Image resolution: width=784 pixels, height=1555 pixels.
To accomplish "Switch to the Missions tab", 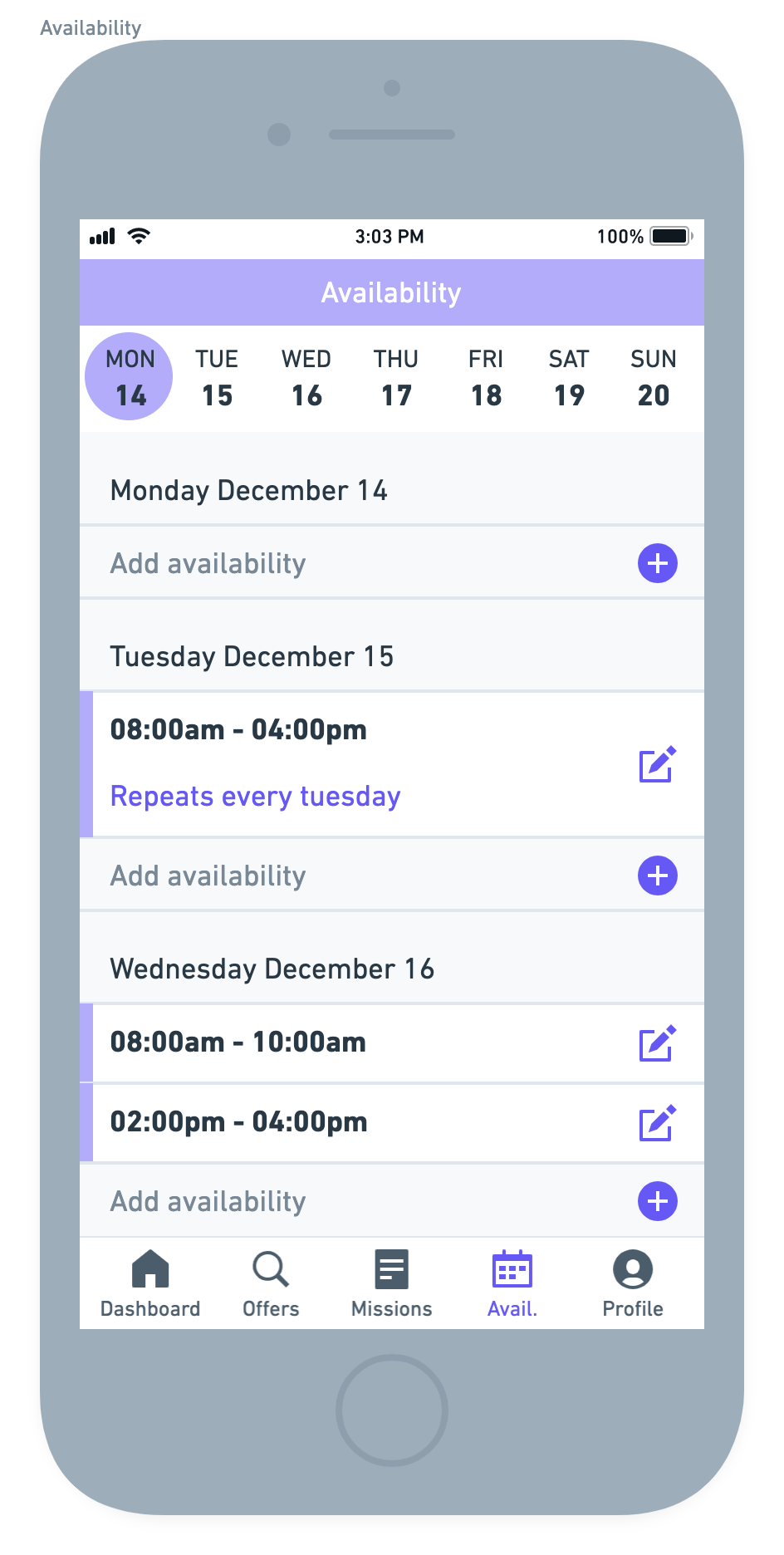I will [x=392, y=1284].
